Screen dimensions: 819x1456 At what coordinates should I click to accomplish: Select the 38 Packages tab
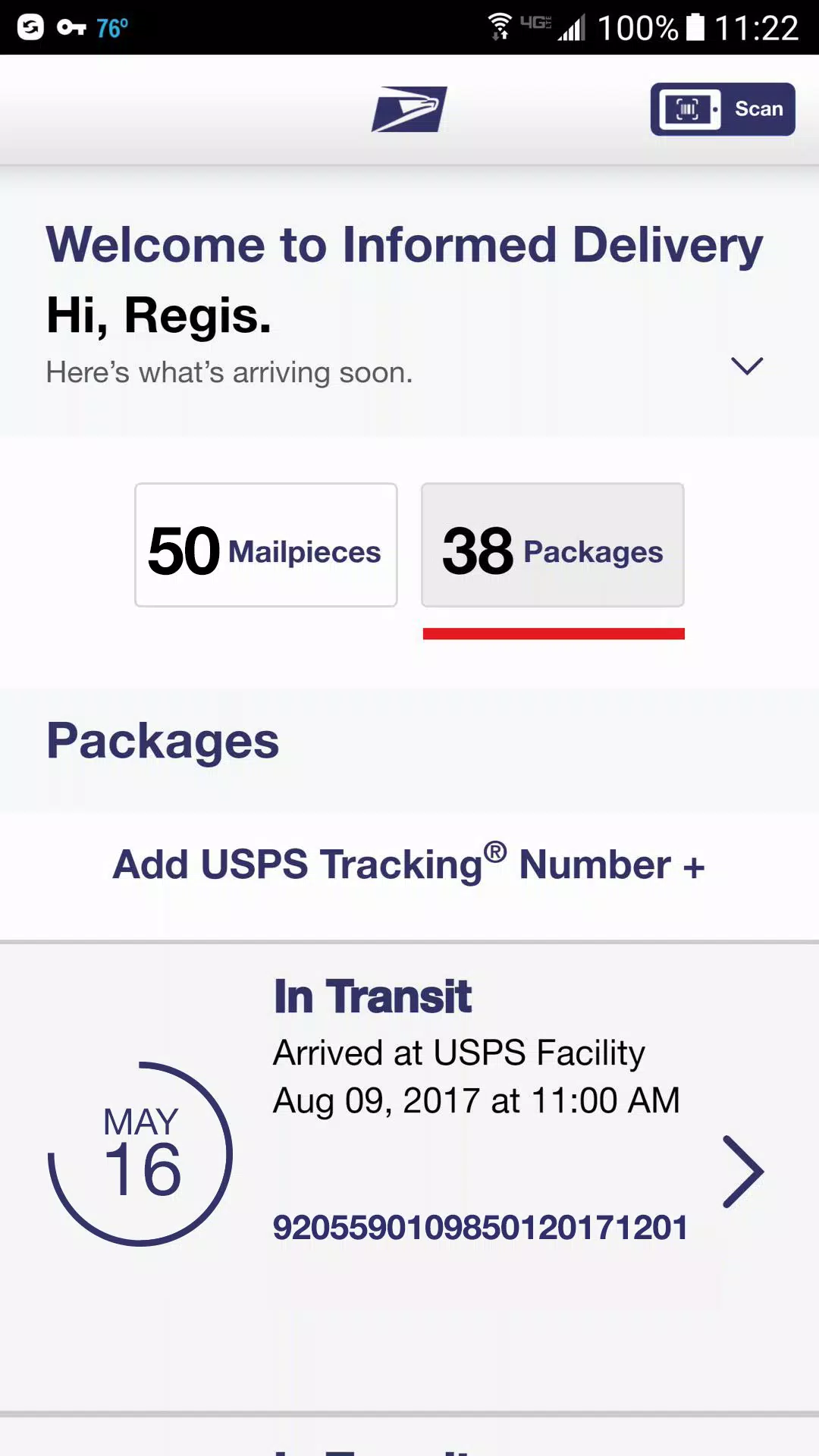[x=553, y=544]
